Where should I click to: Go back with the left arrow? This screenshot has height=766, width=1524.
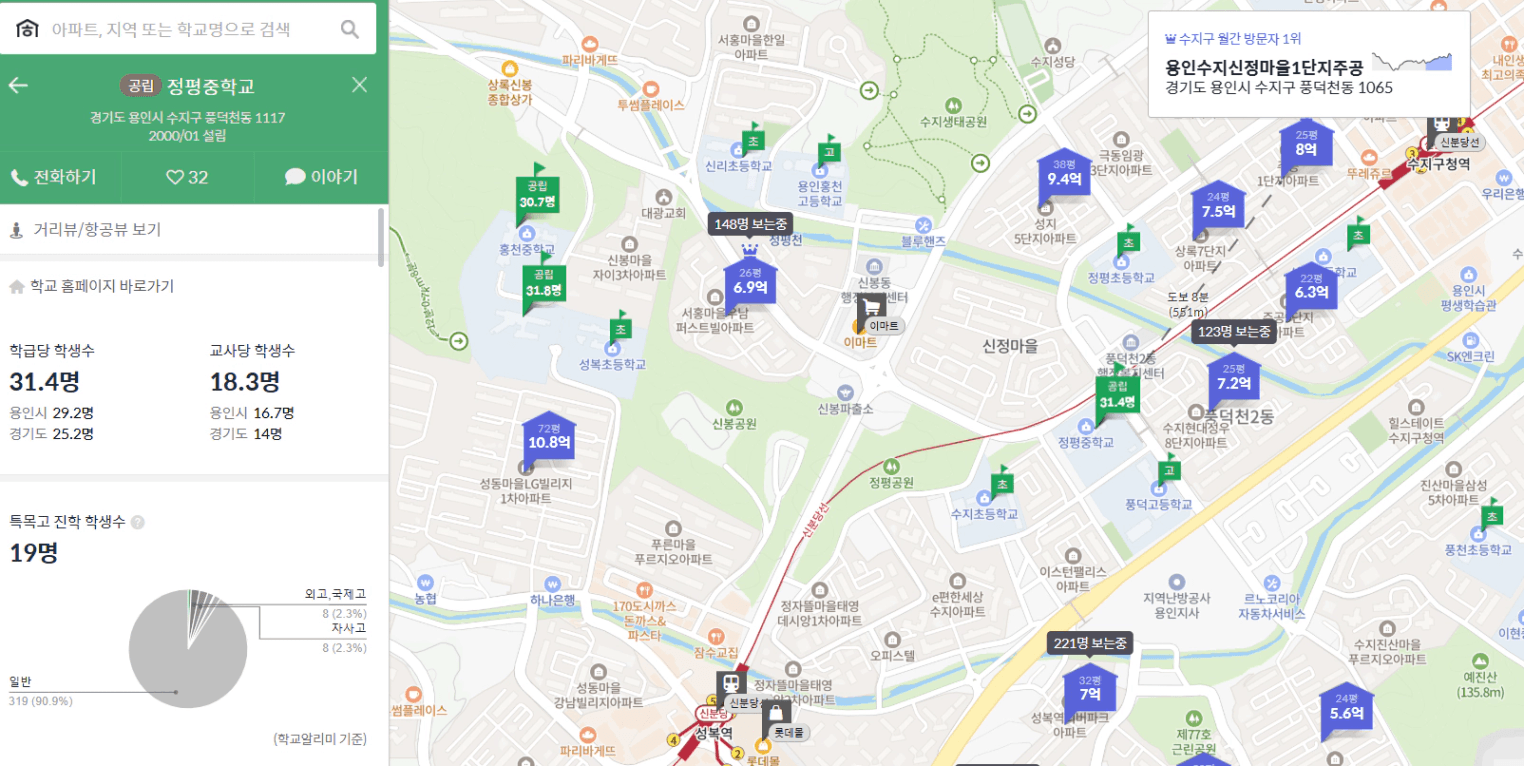click(x=18, y=85)
